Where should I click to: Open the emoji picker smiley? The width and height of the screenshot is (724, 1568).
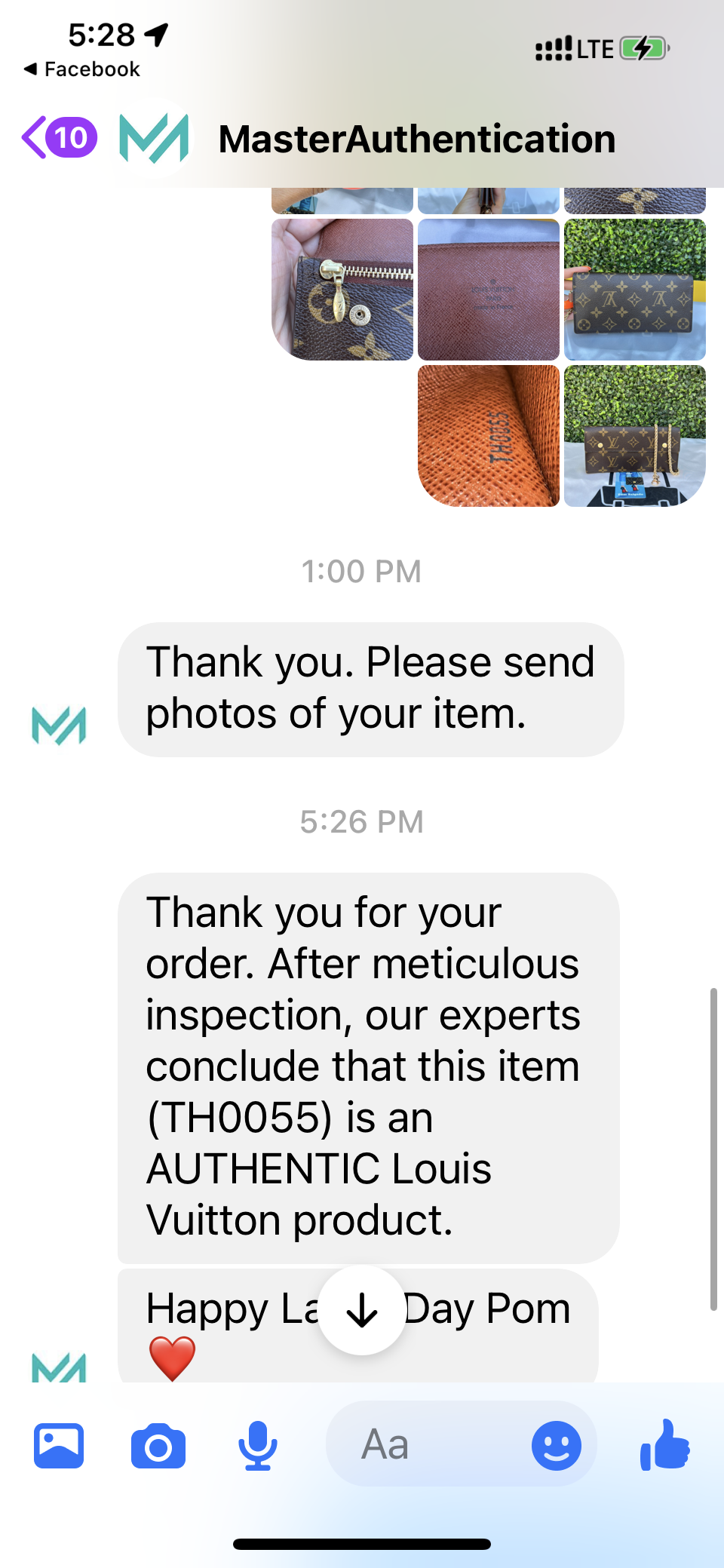557,1446
